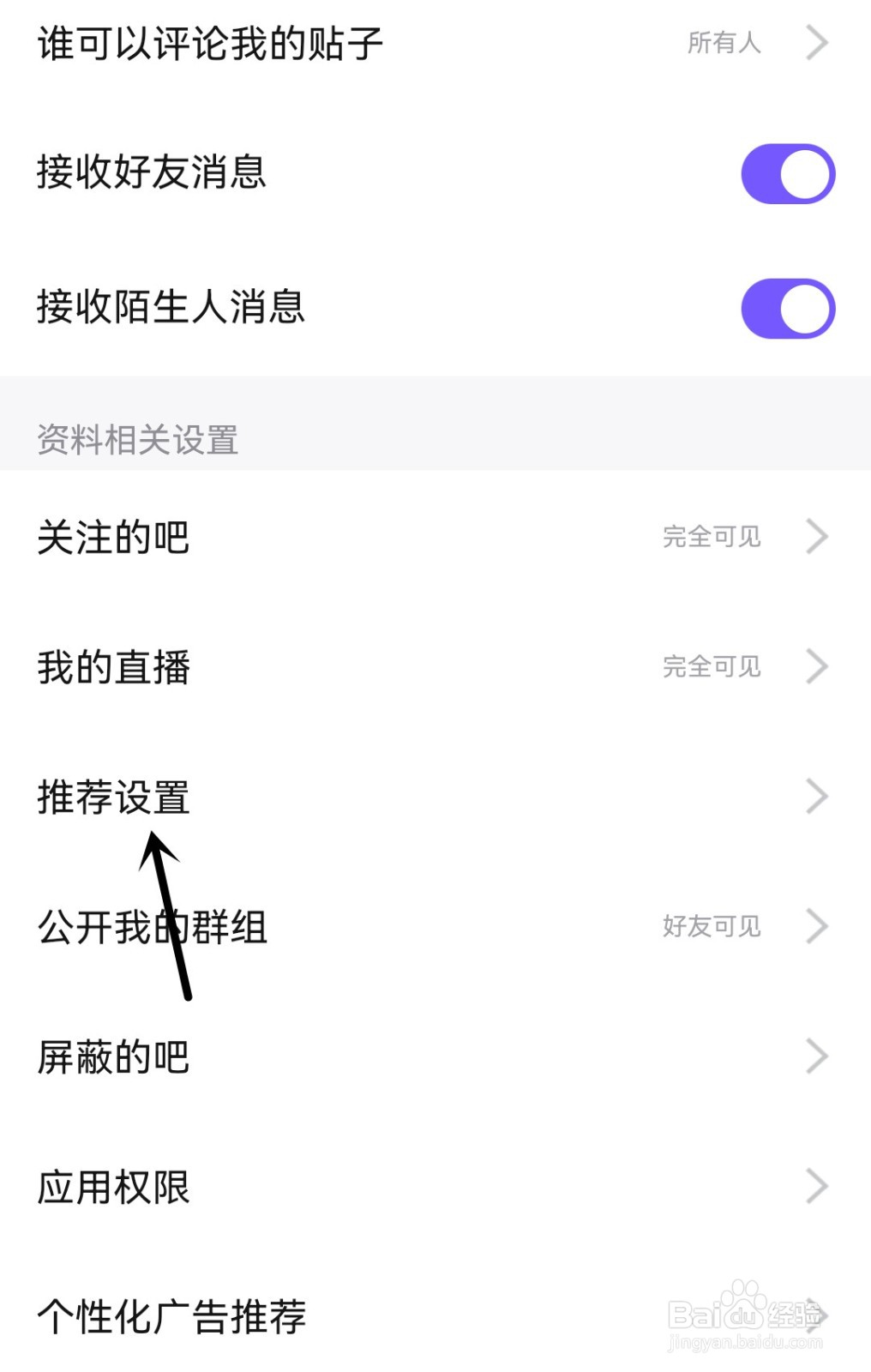Expand visibility options for 我的直播
Viewport: 871px width, 1372px height.
tap(815, 666)
